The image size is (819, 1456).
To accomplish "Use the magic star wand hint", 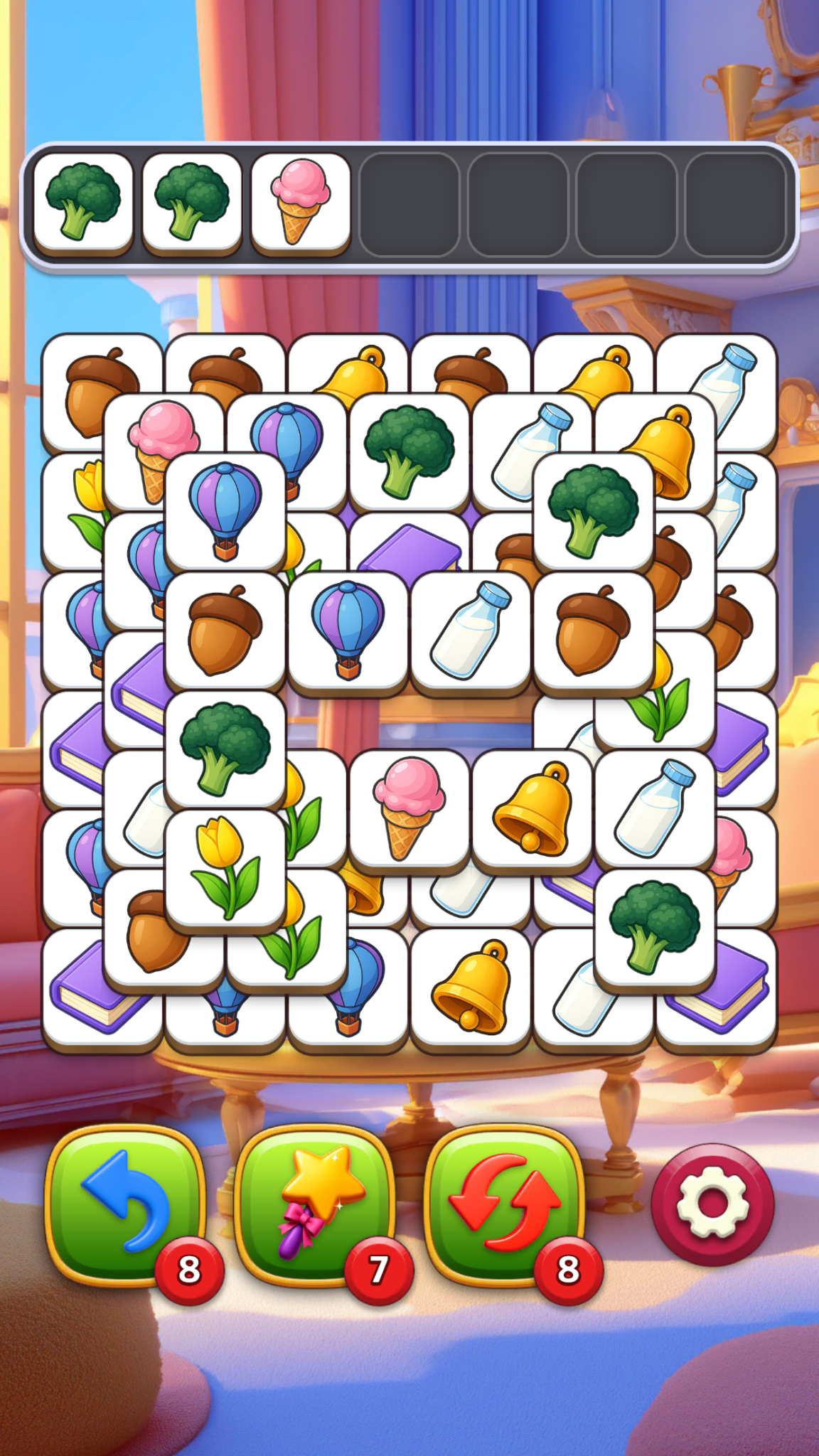I will tap(315, 1208).
